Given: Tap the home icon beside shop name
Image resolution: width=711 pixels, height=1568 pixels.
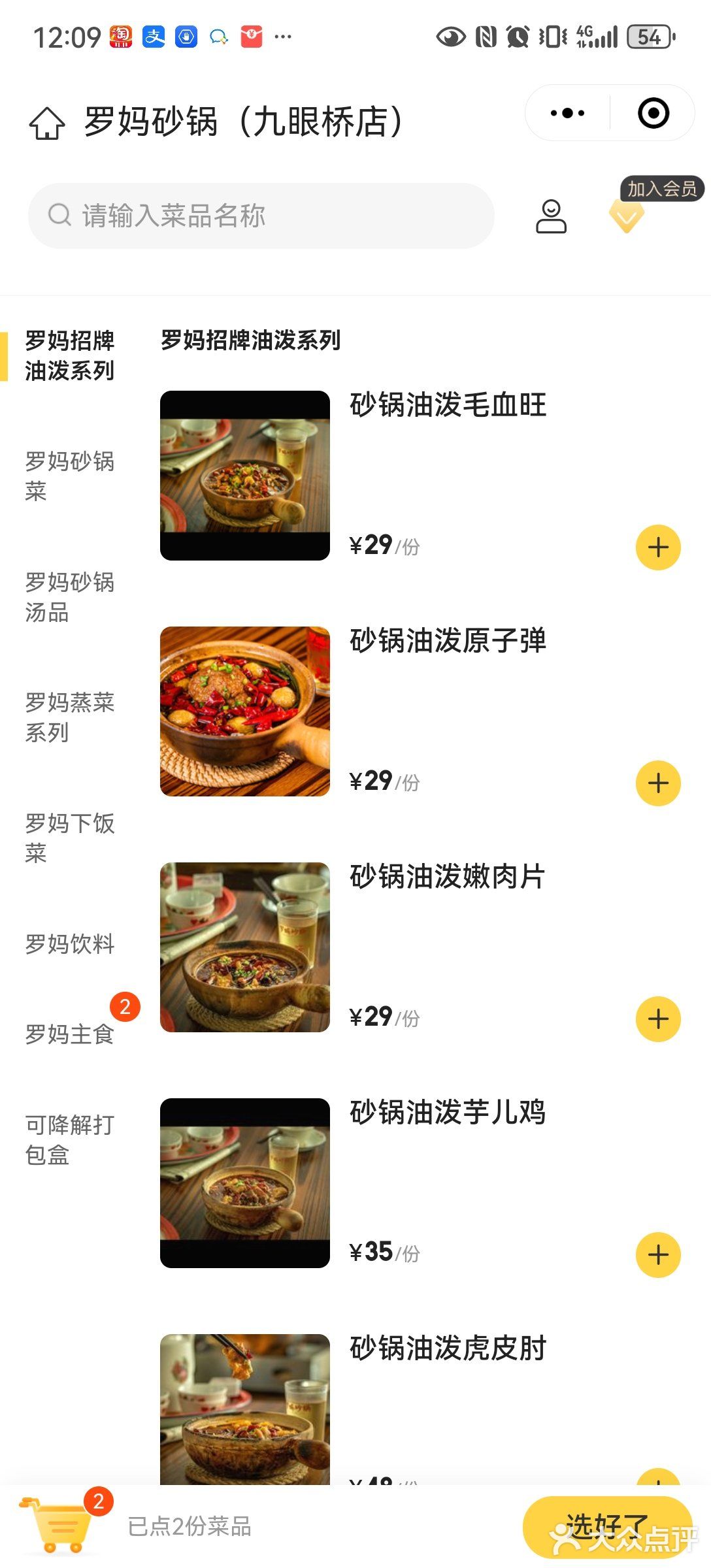Looking at the screenshot, I should [48, 122].
